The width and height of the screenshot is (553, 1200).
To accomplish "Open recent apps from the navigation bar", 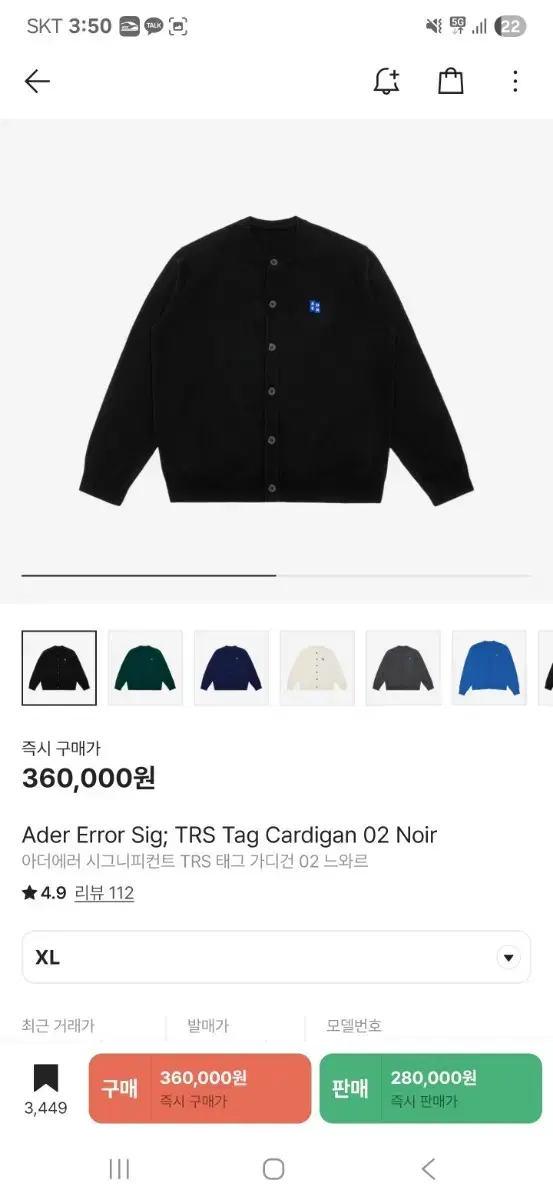I will coord(119,1168).
